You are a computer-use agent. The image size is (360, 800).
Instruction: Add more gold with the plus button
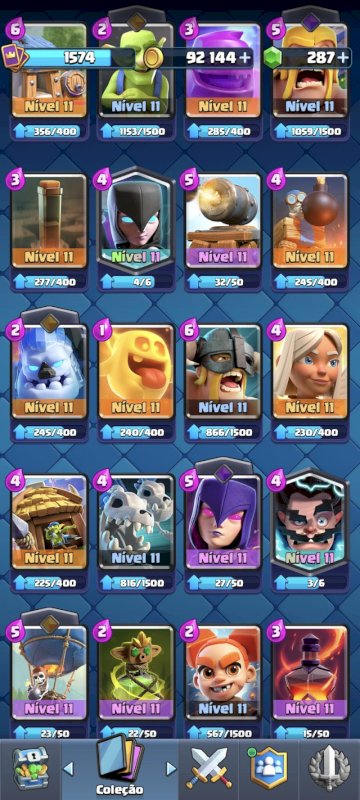coord(245,58)
